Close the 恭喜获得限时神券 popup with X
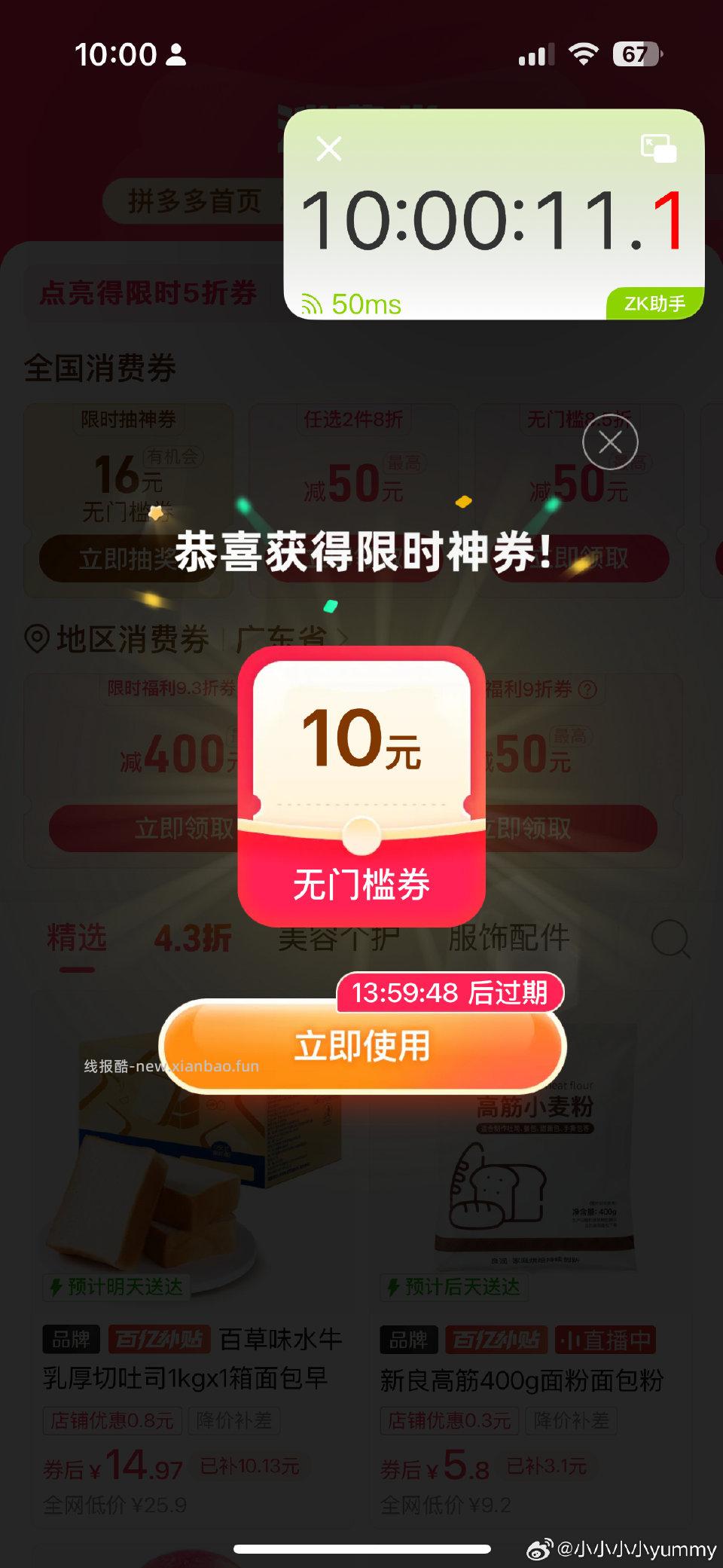Viewport: 723px width, 1568px height. 610,442
